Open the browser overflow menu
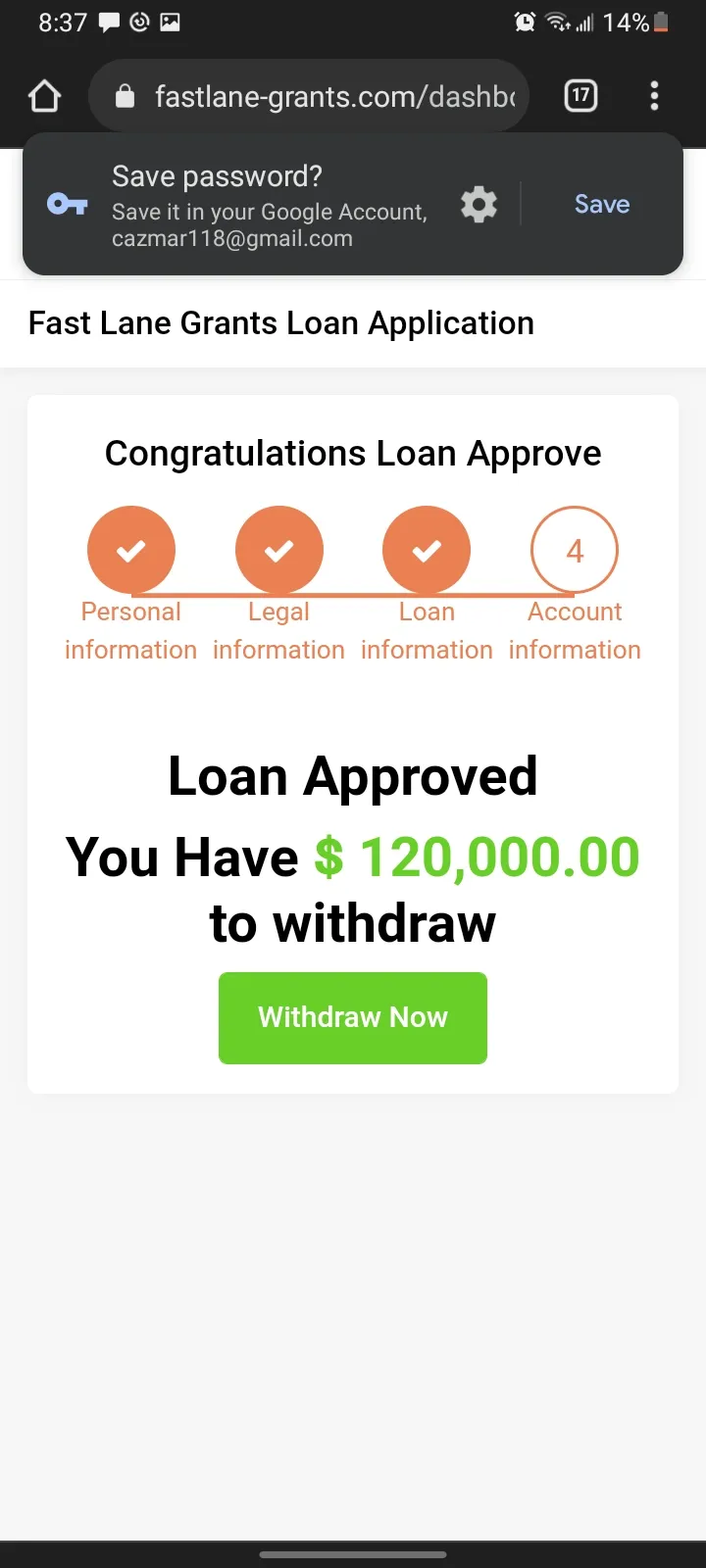This screenshot has height=1568, width=706. 654,96
